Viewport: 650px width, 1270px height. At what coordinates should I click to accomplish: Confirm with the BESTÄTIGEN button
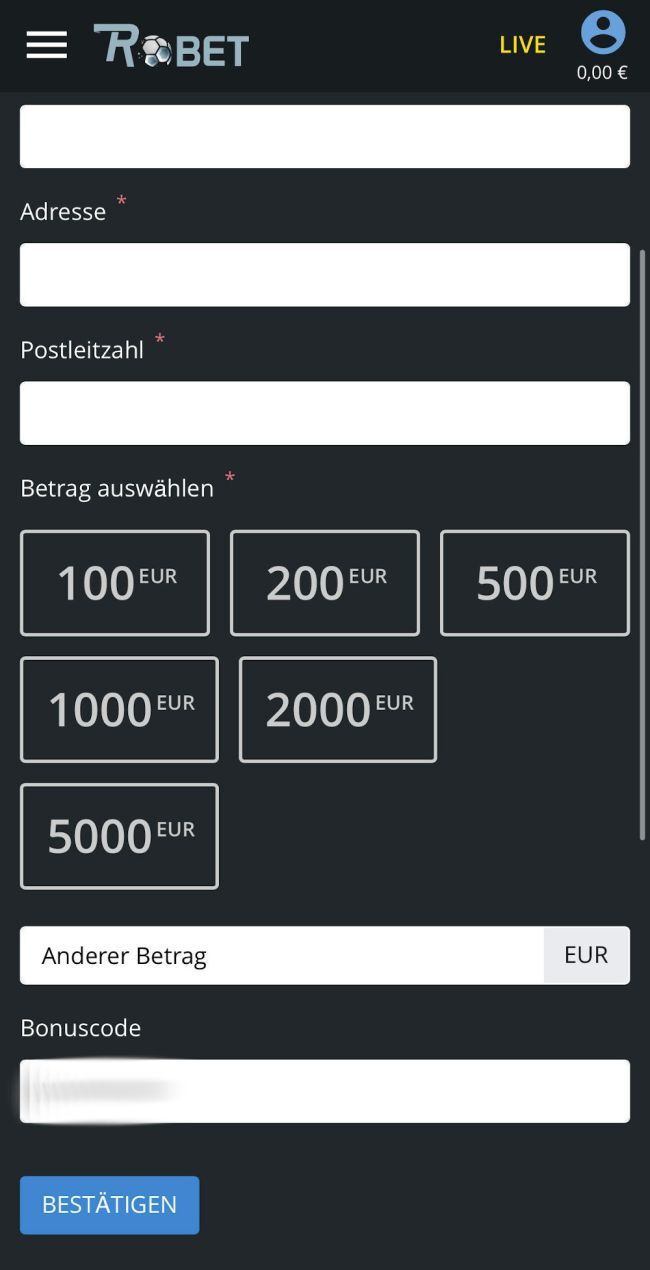point(110,1205)
